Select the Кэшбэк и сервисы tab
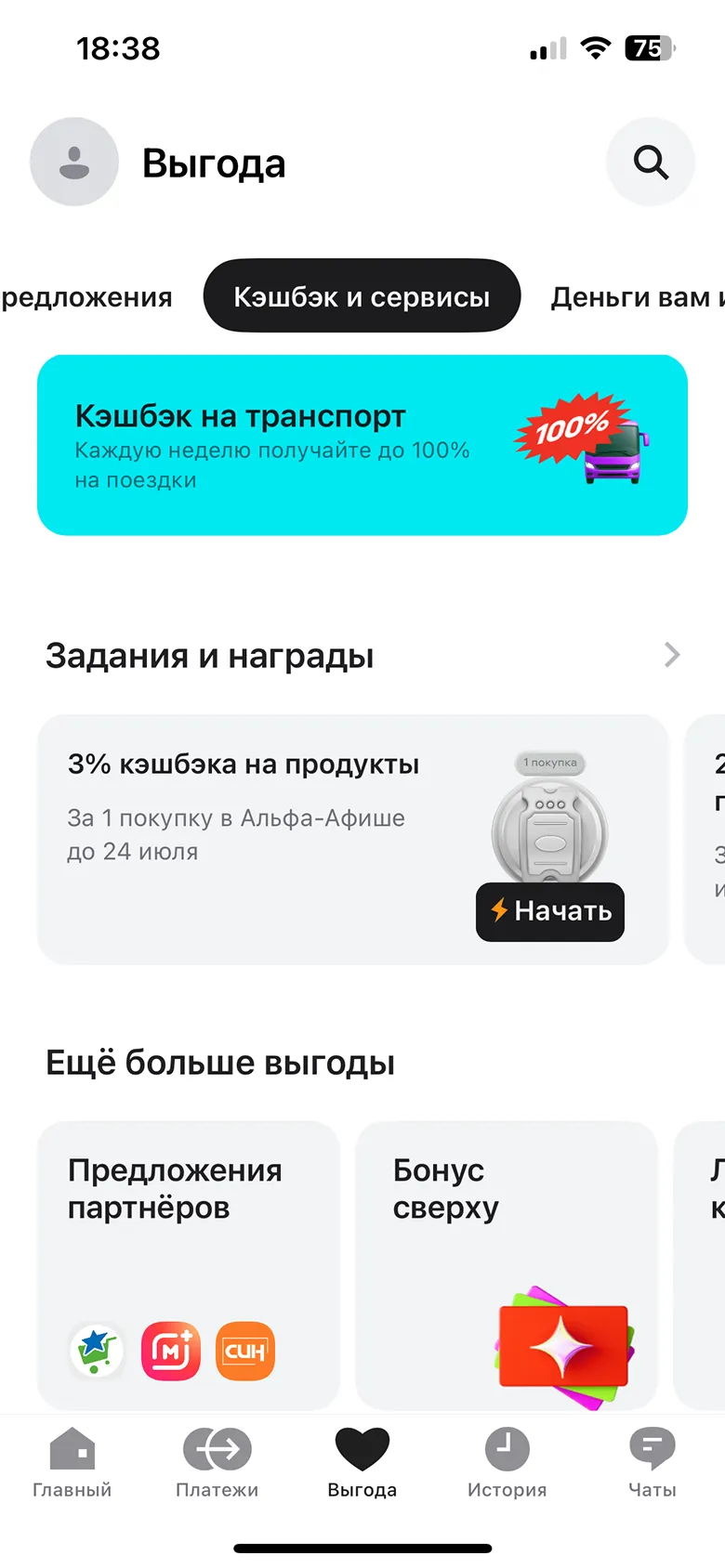The image size is (725, 1568). click(x=362, y=296)
